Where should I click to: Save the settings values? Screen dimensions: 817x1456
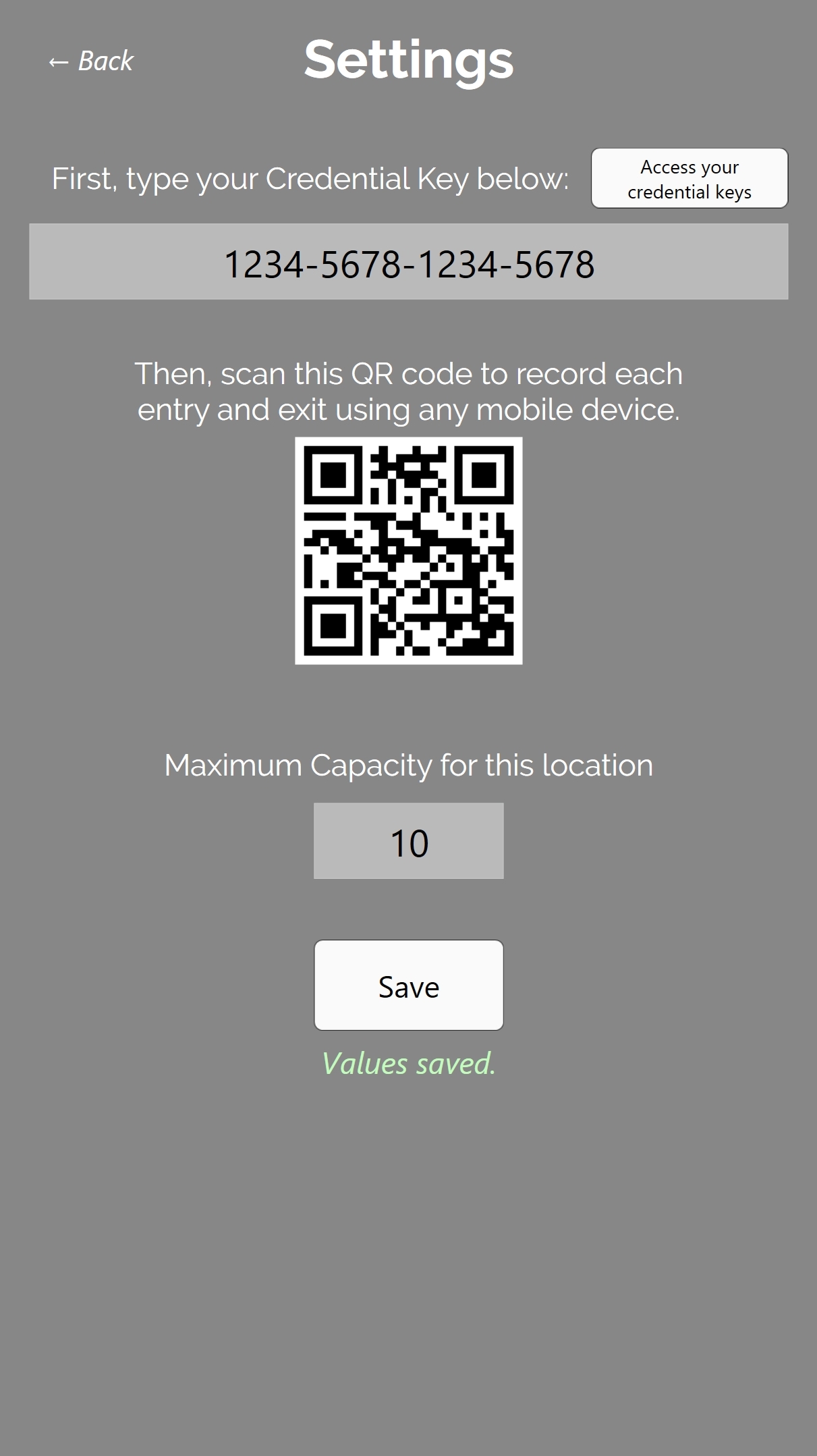click(x=408, y=986)
